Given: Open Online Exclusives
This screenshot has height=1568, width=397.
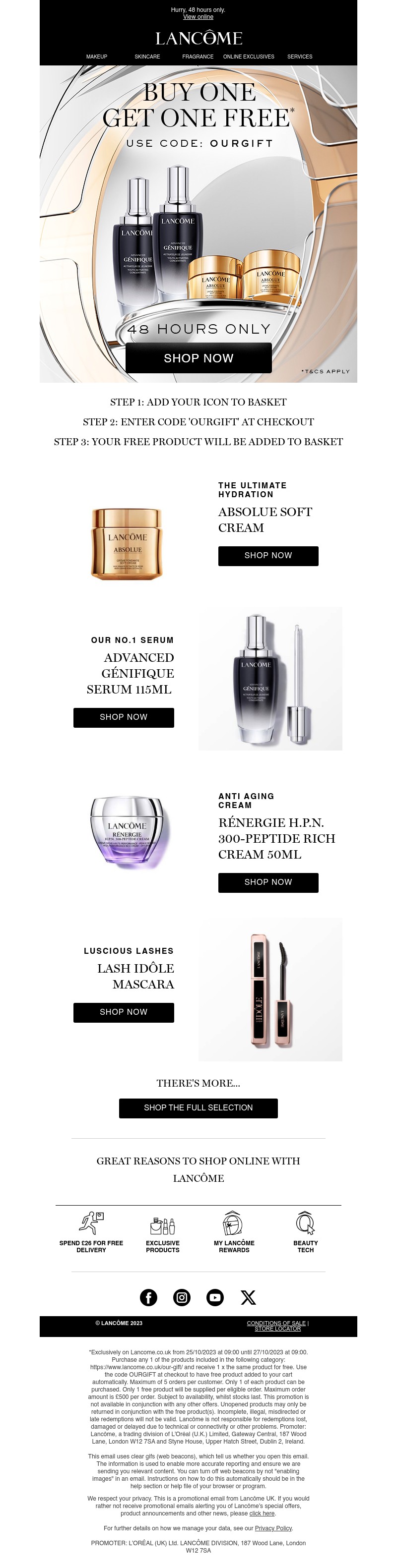Looking at the screenshot, I should click(x=249, y=57).
